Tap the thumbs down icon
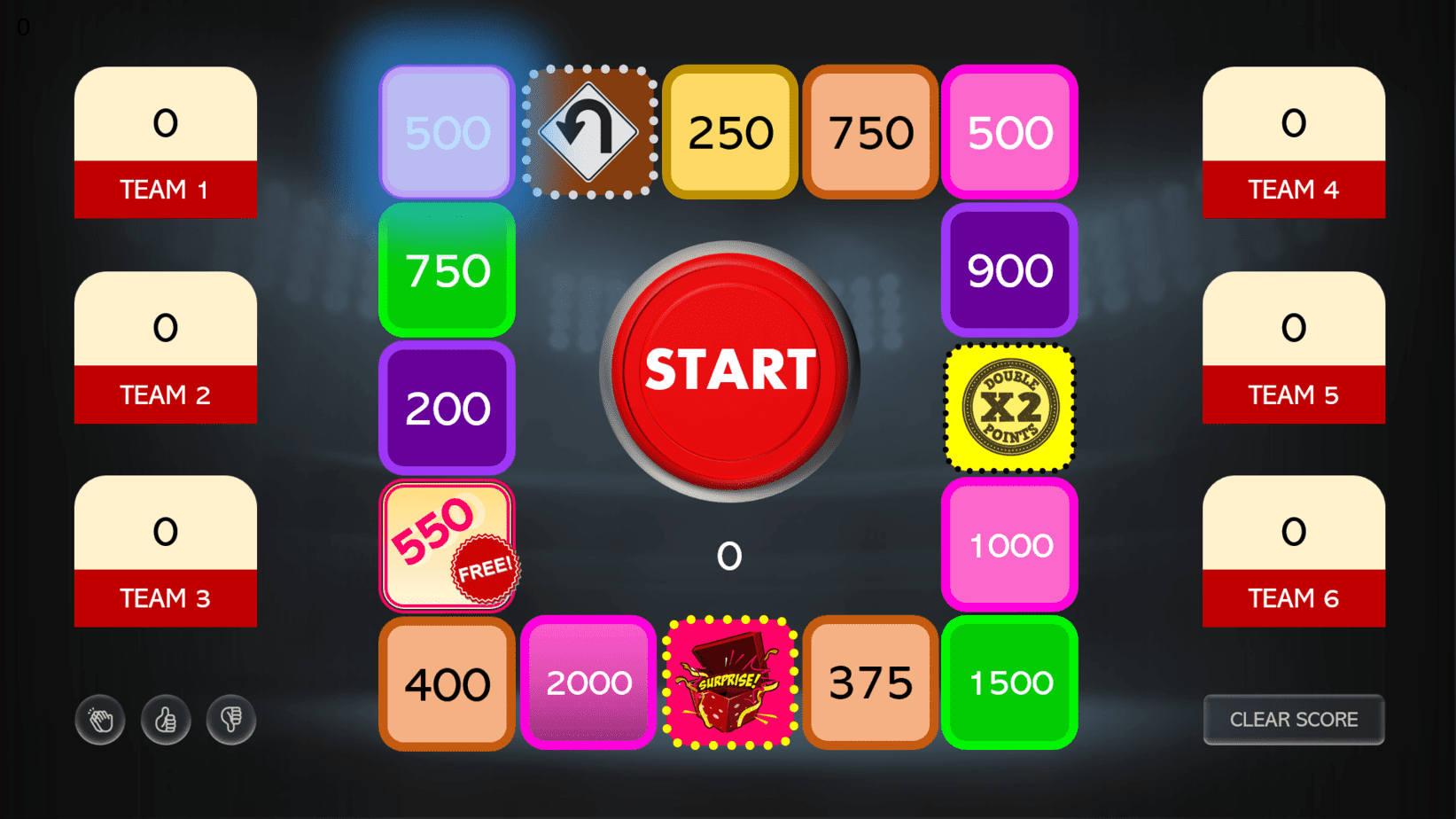The image size is (1456, 819). point(231,720)
